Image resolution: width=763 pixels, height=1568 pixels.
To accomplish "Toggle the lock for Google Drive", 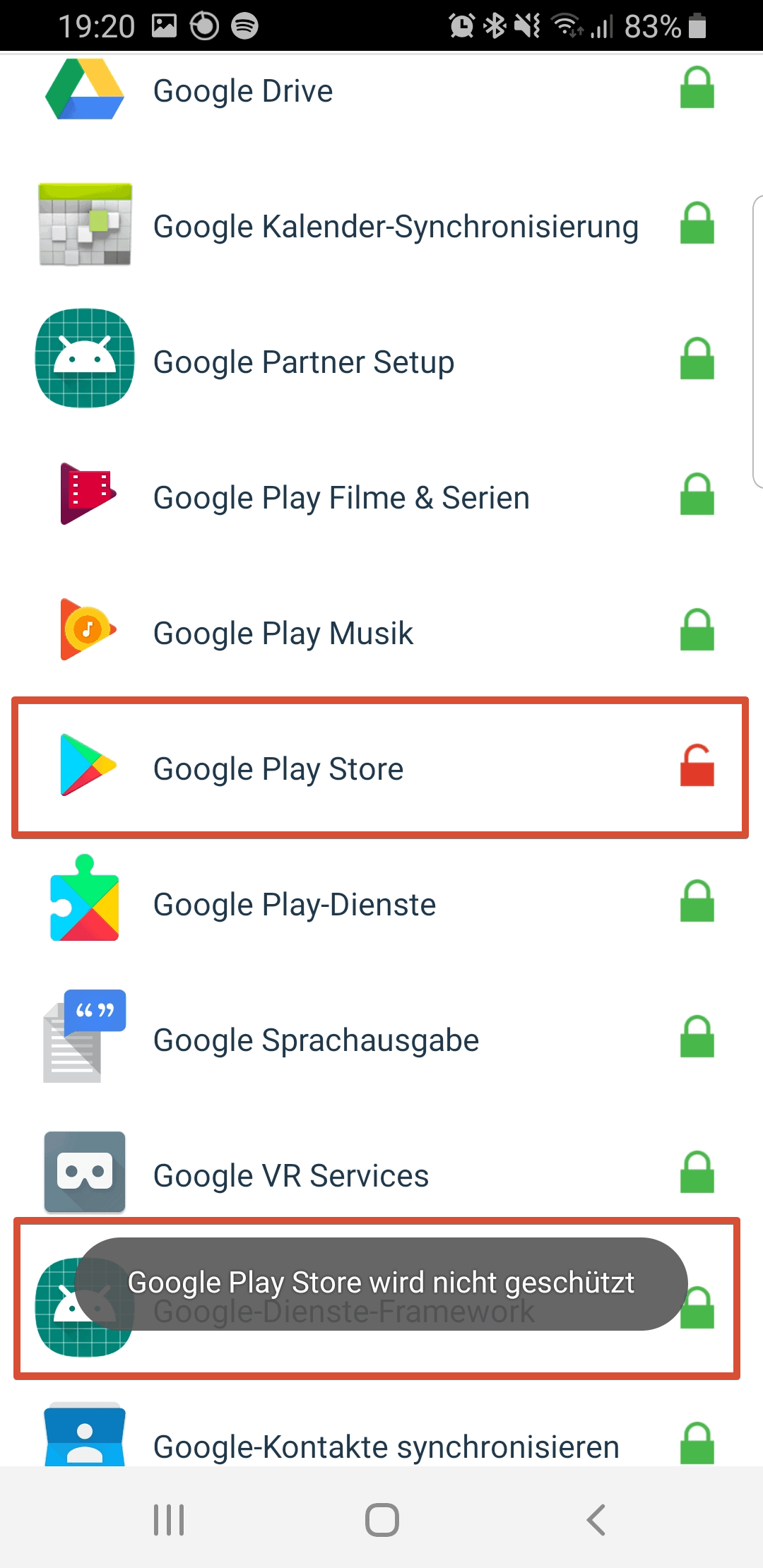I will [x=697, y=88].
